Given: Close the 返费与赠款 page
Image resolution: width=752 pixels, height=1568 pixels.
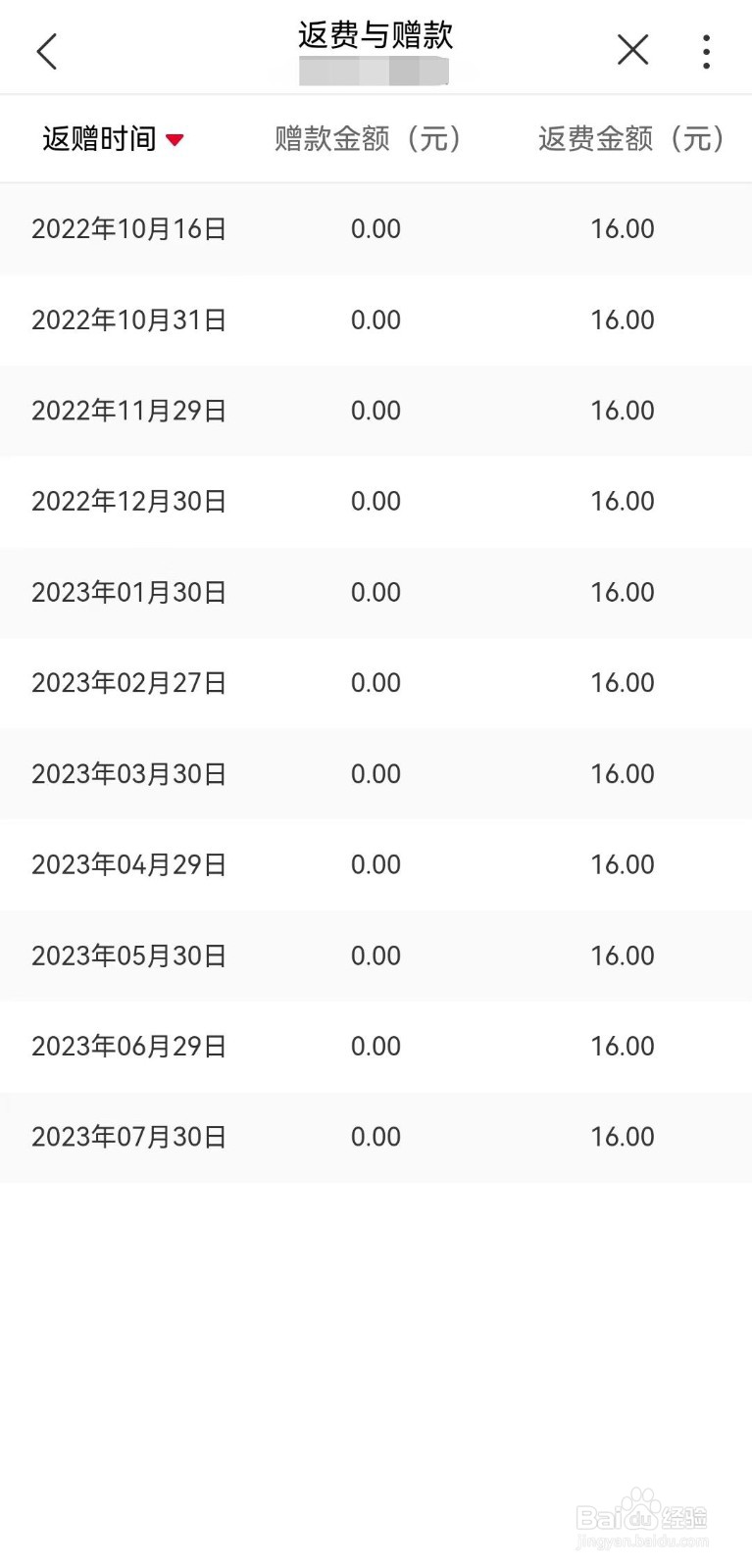Looking at the screenshot, I should (x=632, y=50).
